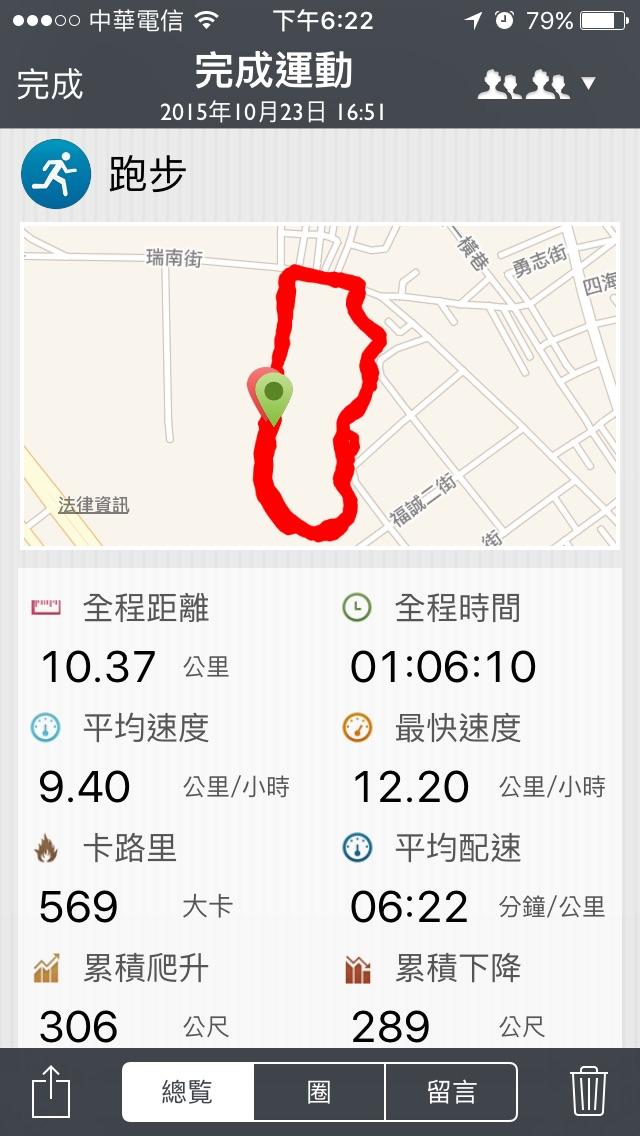Open the running route map

(x=320, y=385)
